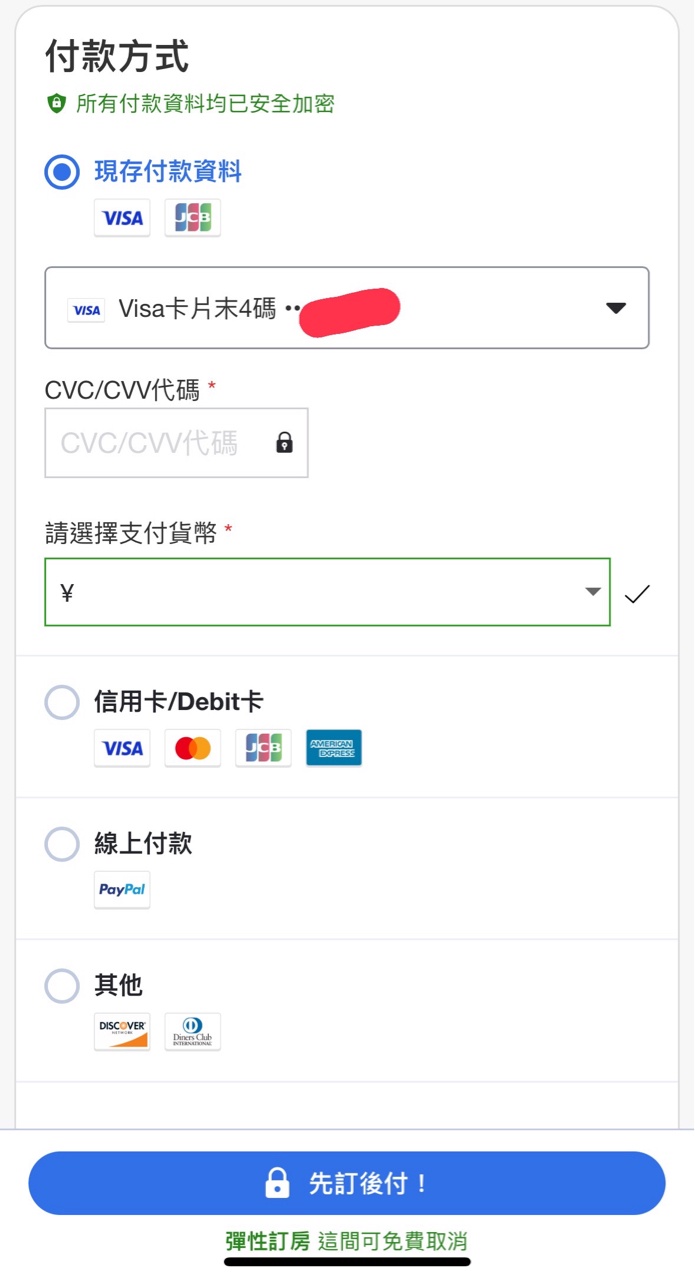This screenshot has height=1280, width=695.
Task: Select the 現存付款資料 radio option
Action: [62, 172]
